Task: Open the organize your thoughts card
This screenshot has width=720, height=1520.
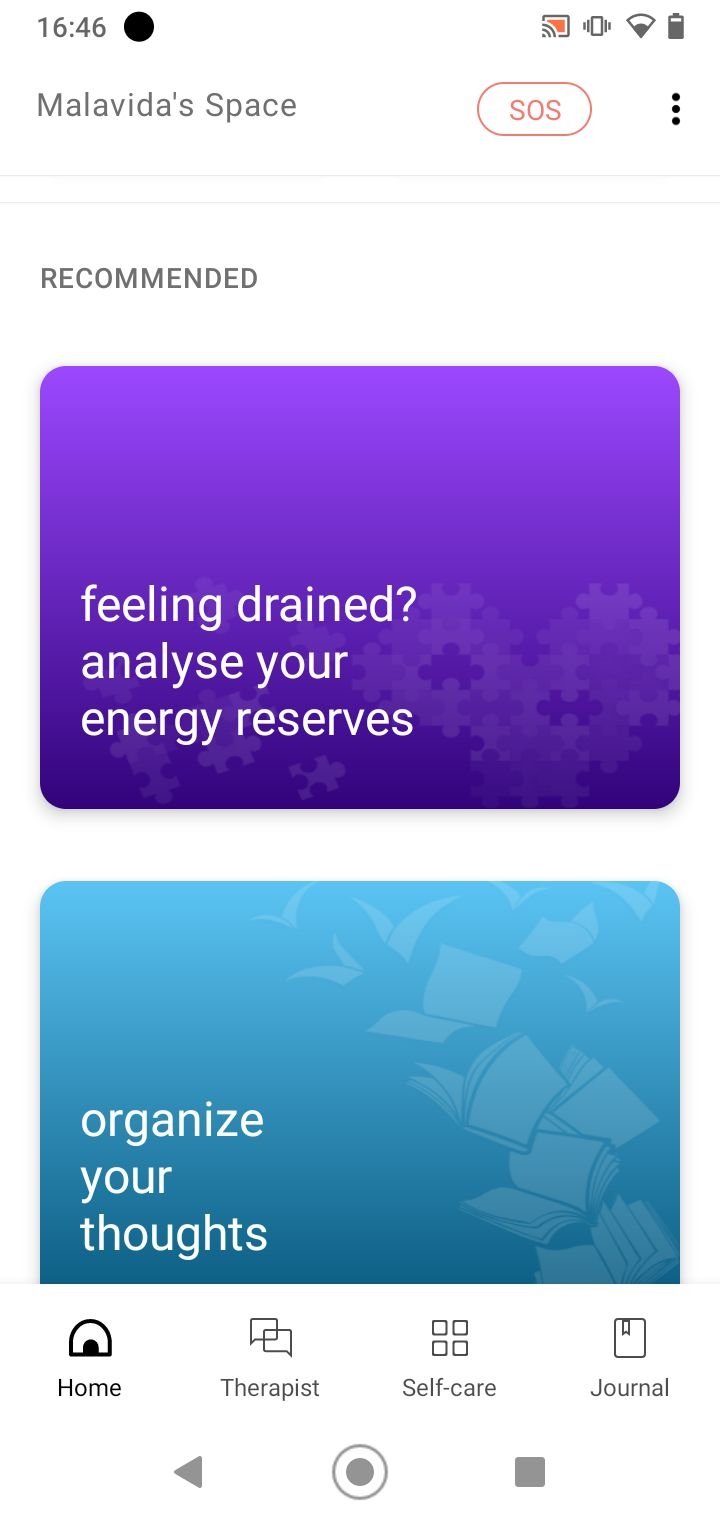Action: 360,1082
